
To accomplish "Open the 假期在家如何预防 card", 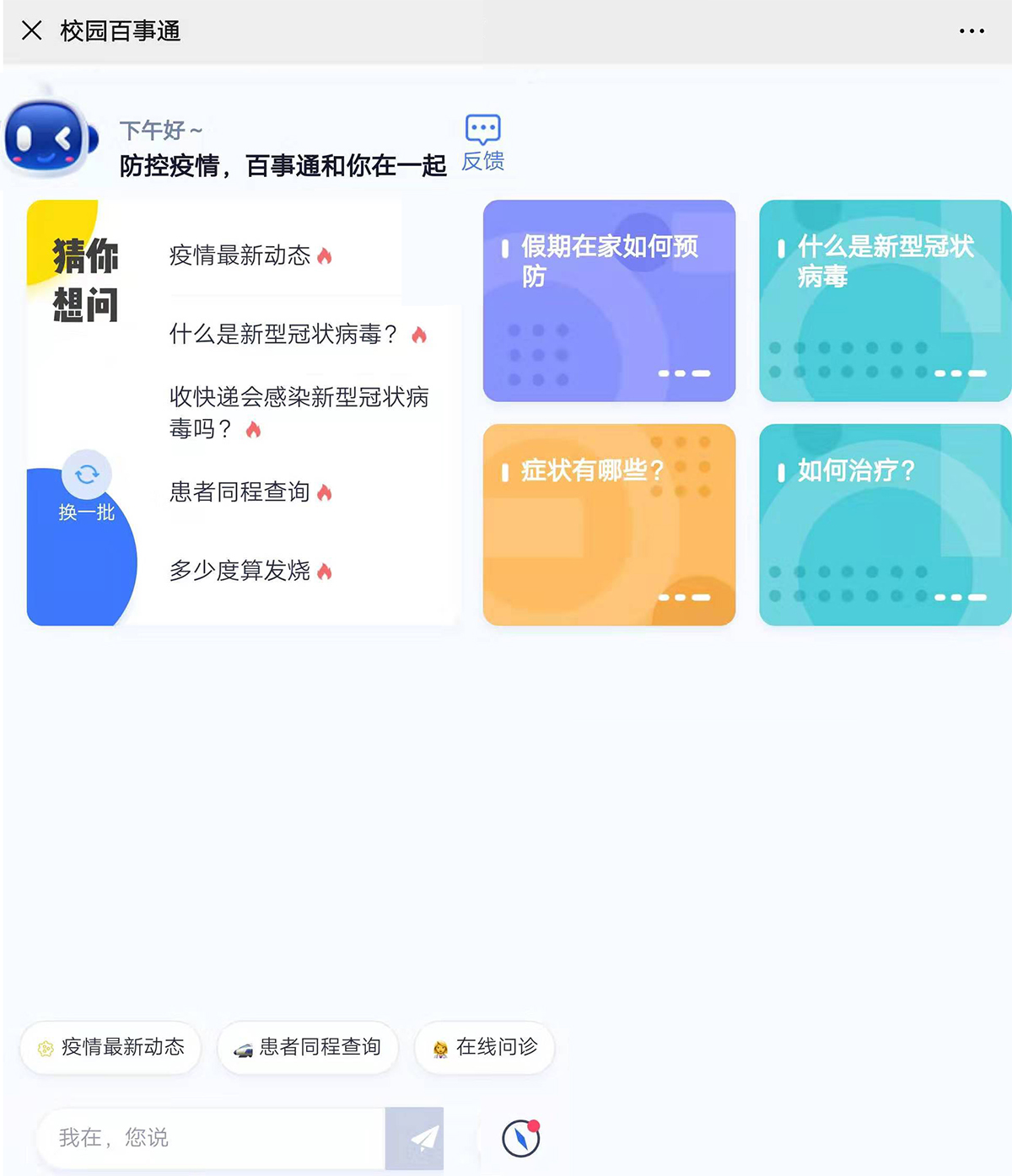I will (x=609, y=300).
